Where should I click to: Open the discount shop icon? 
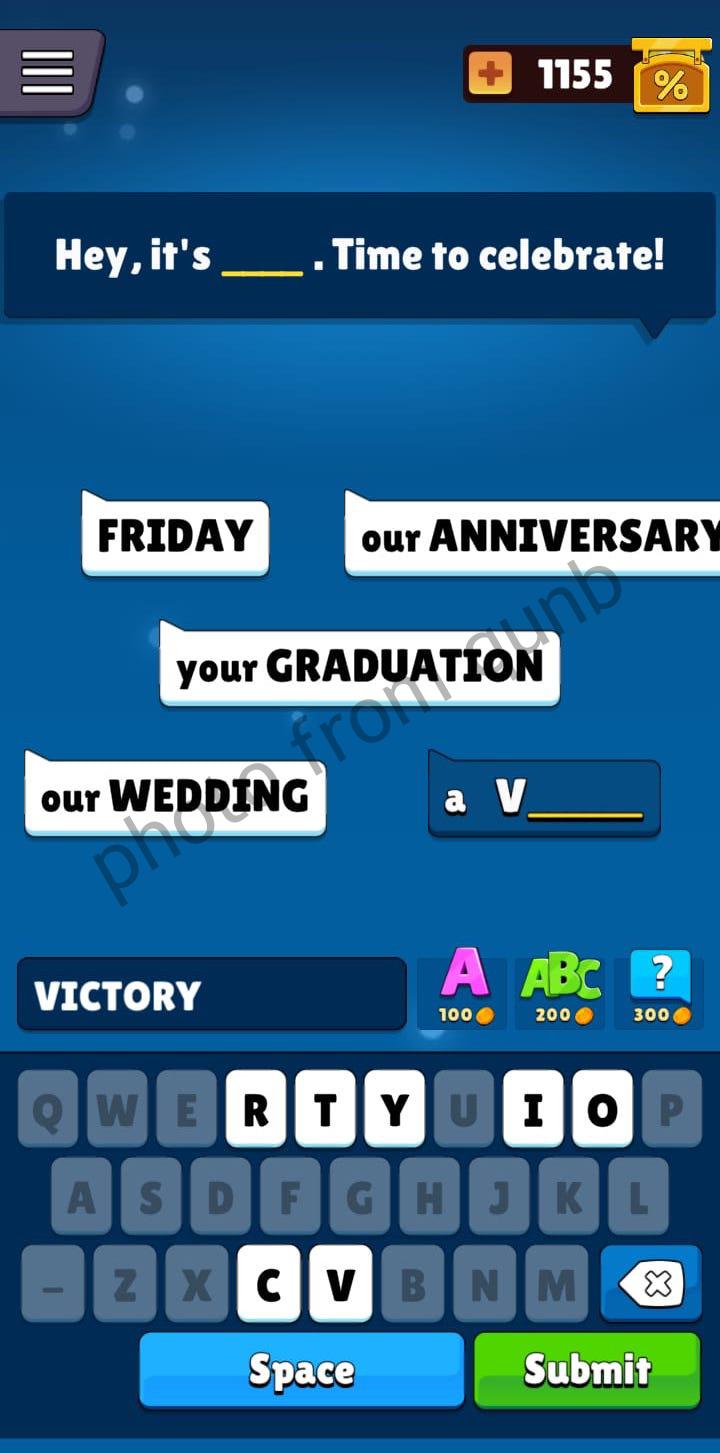(671, 77)
